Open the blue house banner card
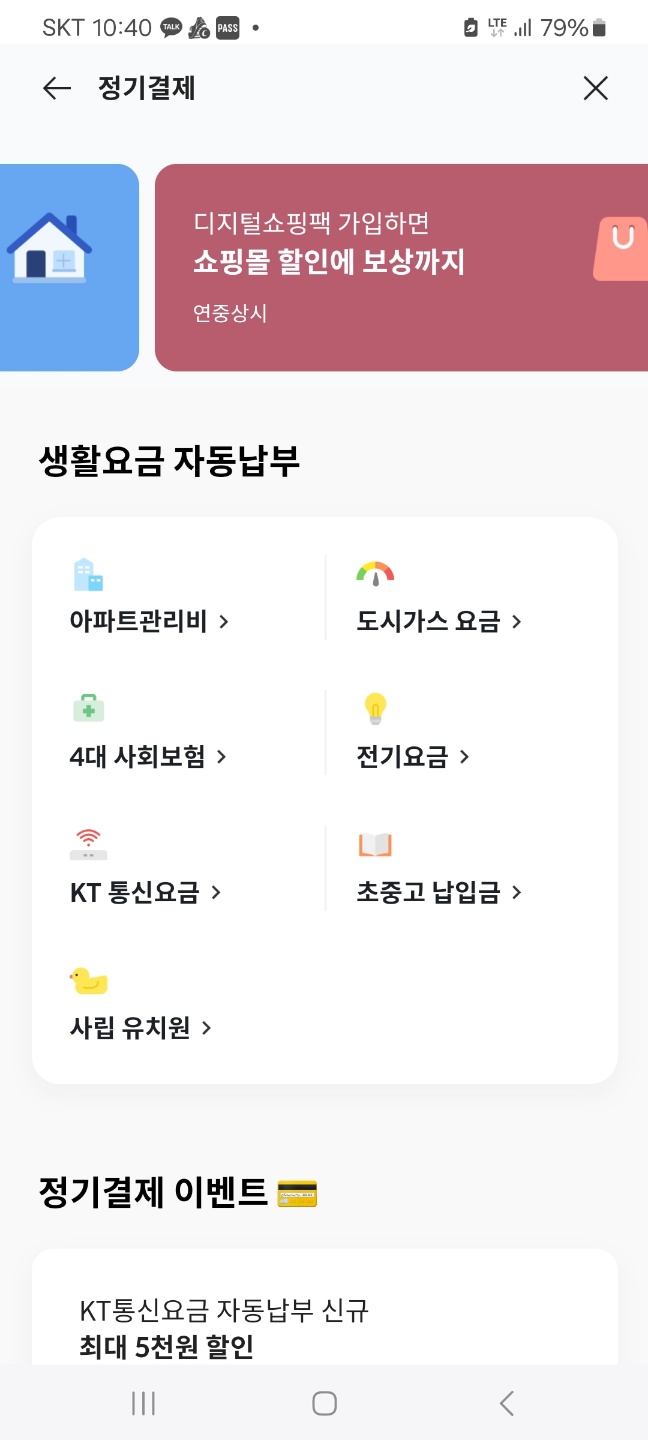 point(69,268)
